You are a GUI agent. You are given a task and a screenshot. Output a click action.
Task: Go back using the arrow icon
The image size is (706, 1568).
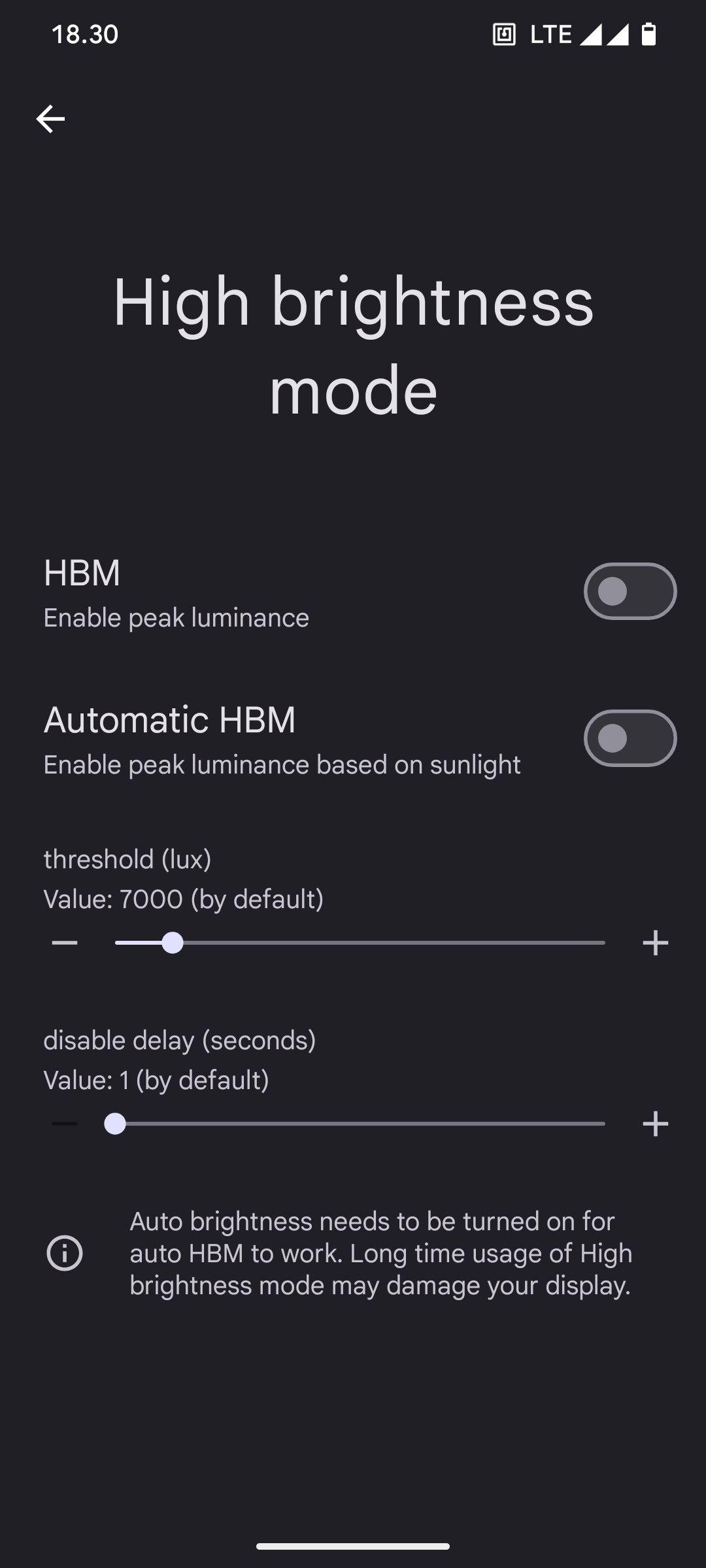tap(50, 119)
